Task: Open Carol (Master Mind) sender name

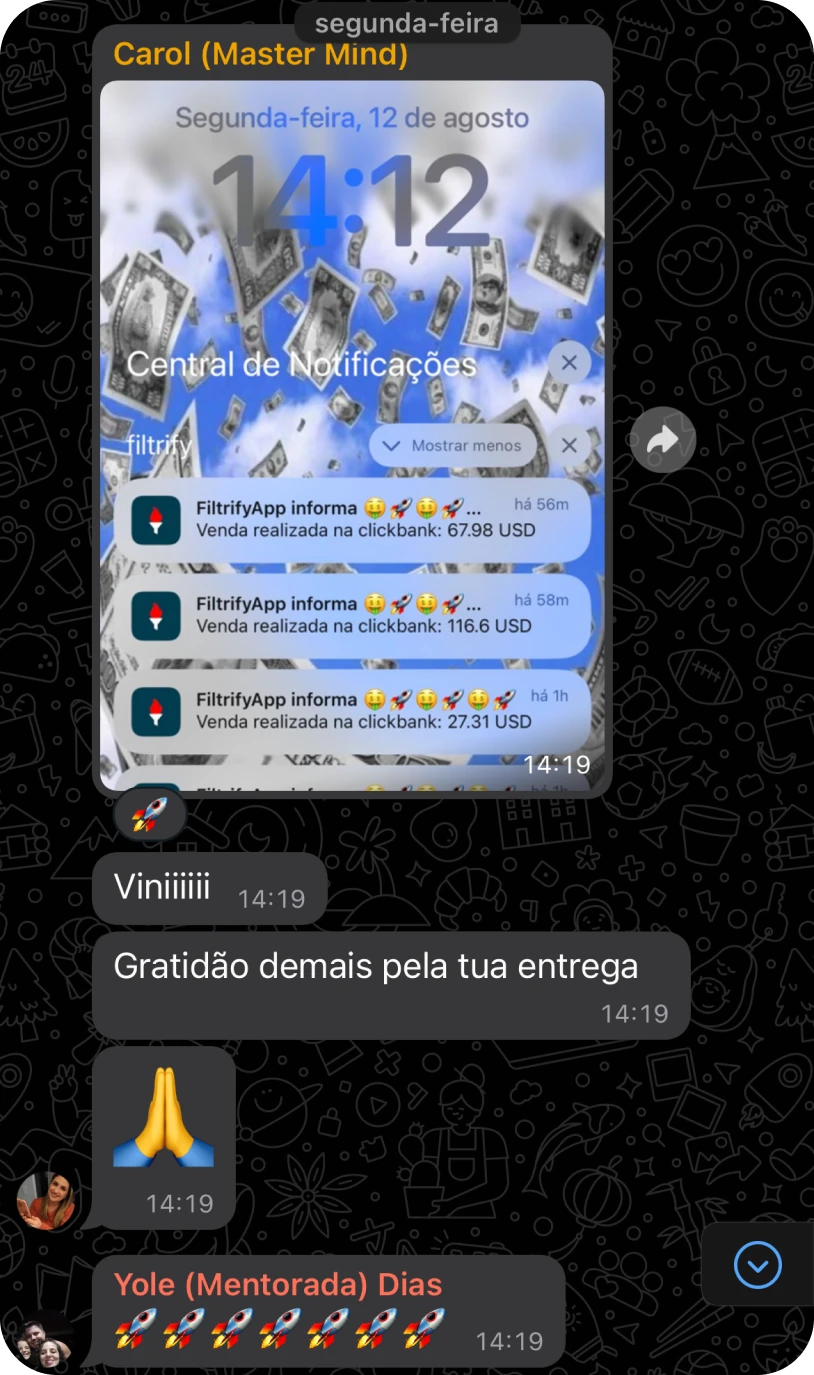Action: pos(260,54)
